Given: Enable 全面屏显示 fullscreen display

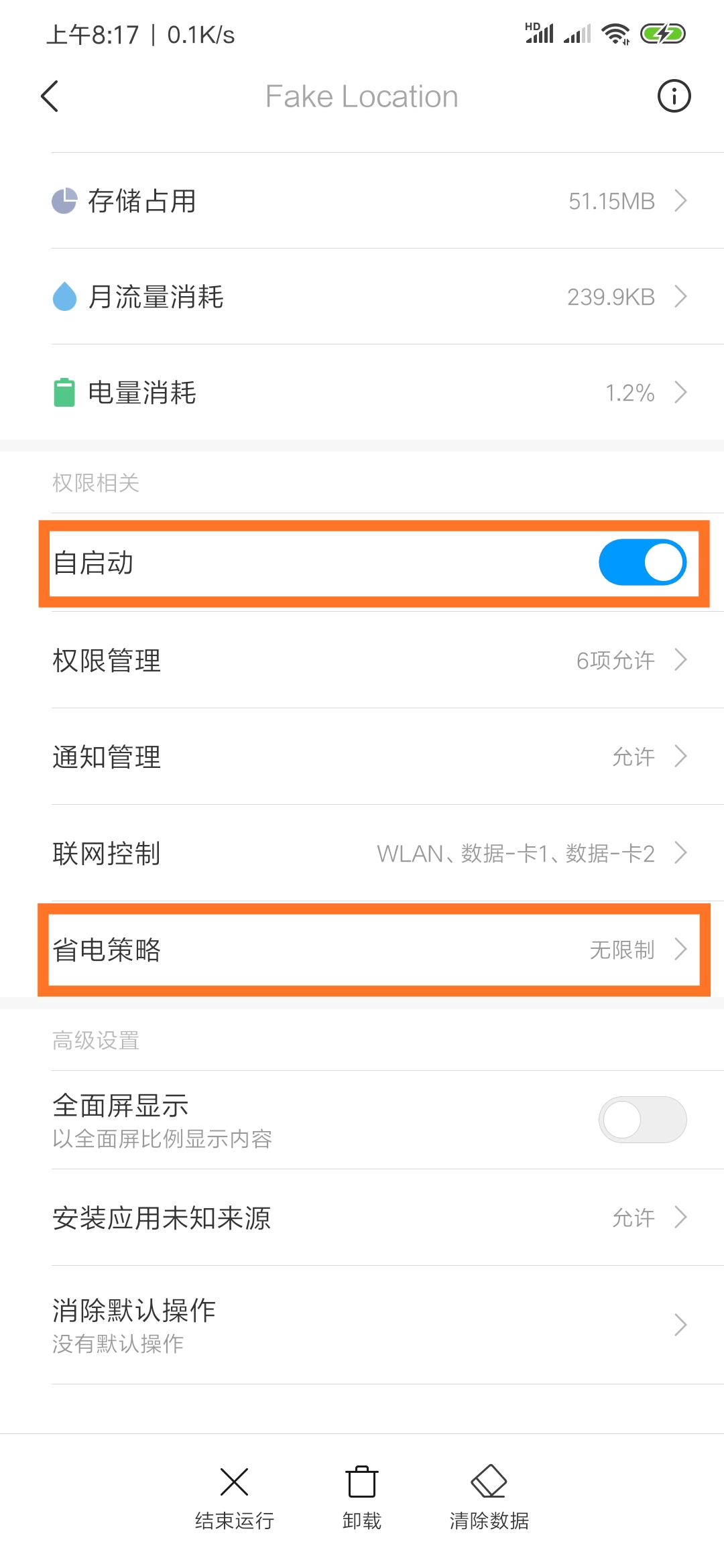Looking at the screenshot, I should pos(642,1120).
